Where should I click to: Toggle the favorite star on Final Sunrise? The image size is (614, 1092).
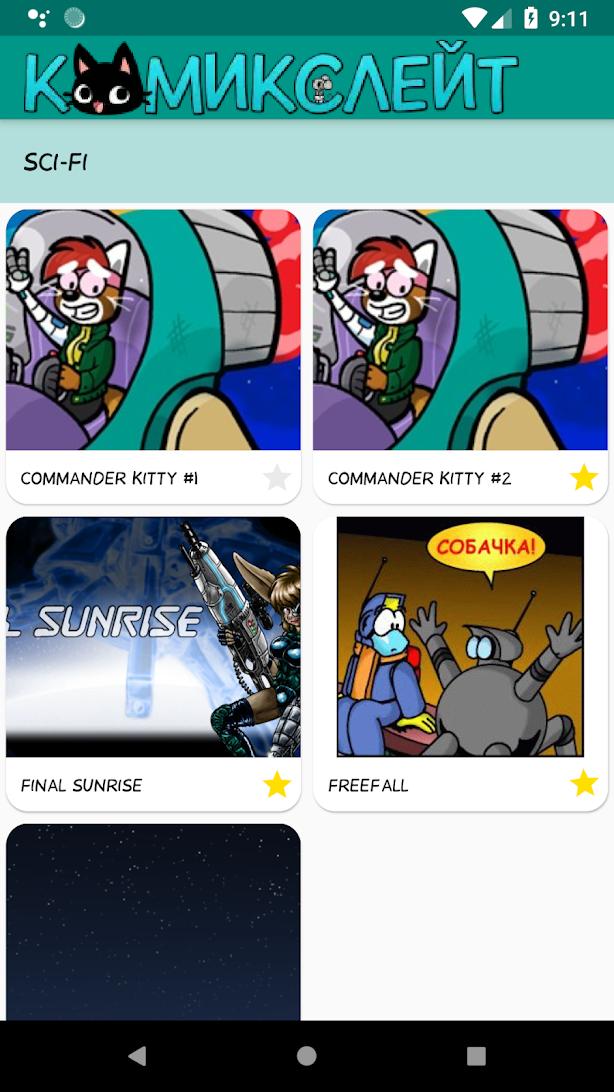point(277,785)
